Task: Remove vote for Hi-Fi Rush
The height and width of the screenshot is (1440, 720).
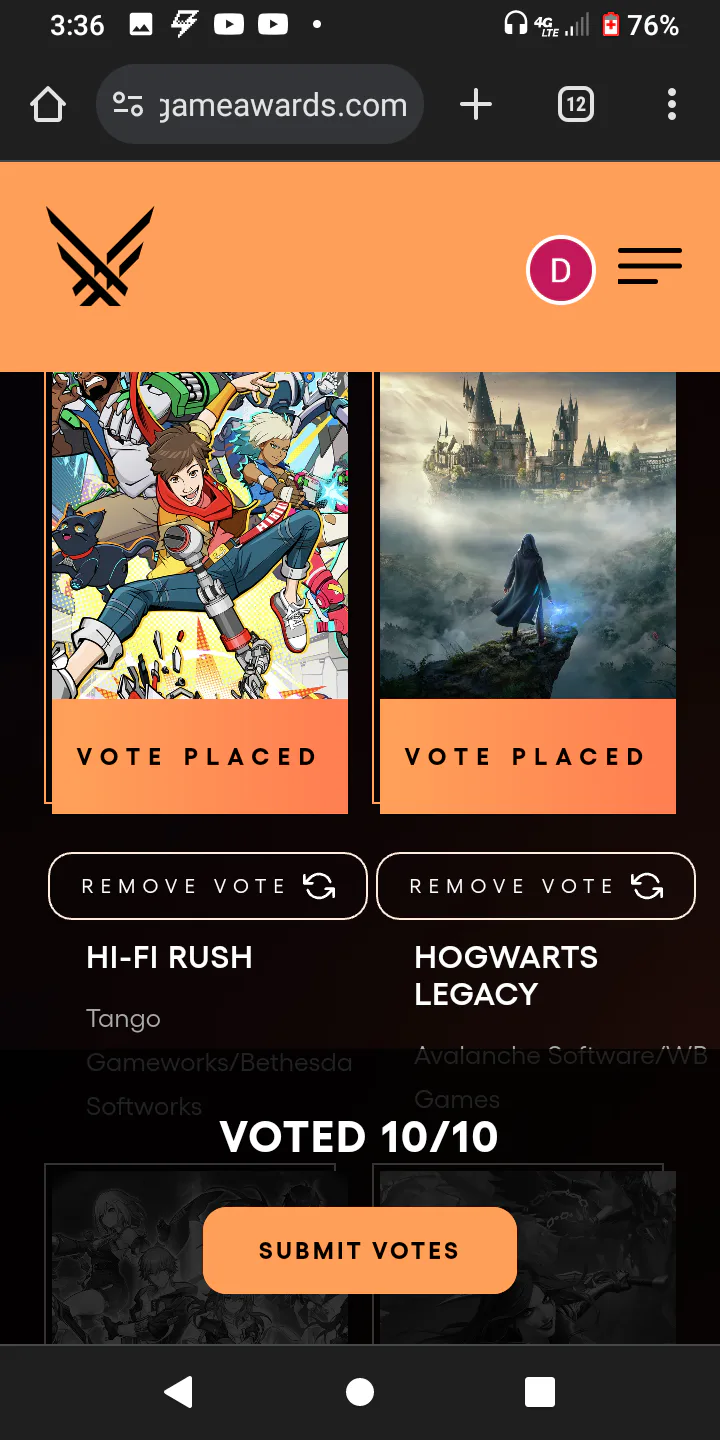Action: 208,886
